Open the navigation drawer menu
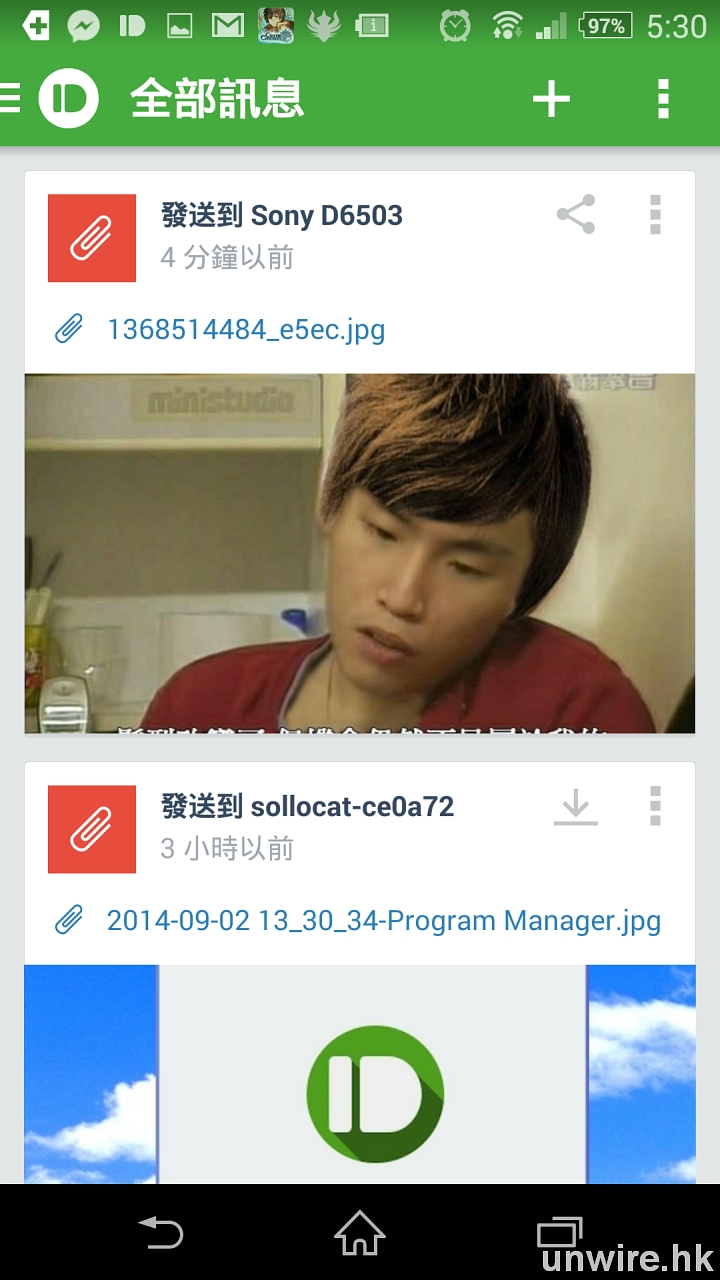 coord(12,98)
